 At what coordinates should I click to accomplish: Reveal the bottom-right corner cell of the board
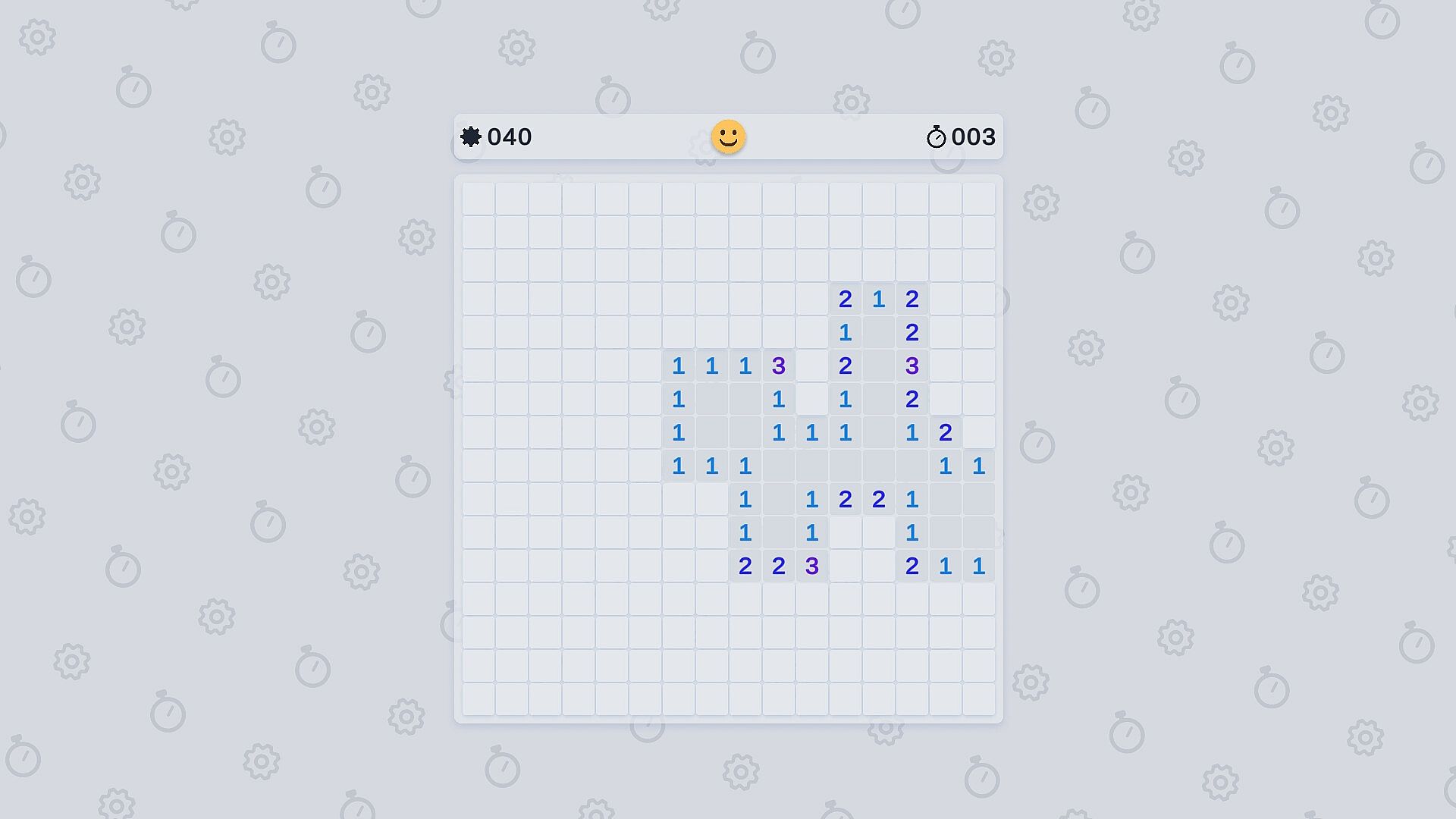[978, 699]
